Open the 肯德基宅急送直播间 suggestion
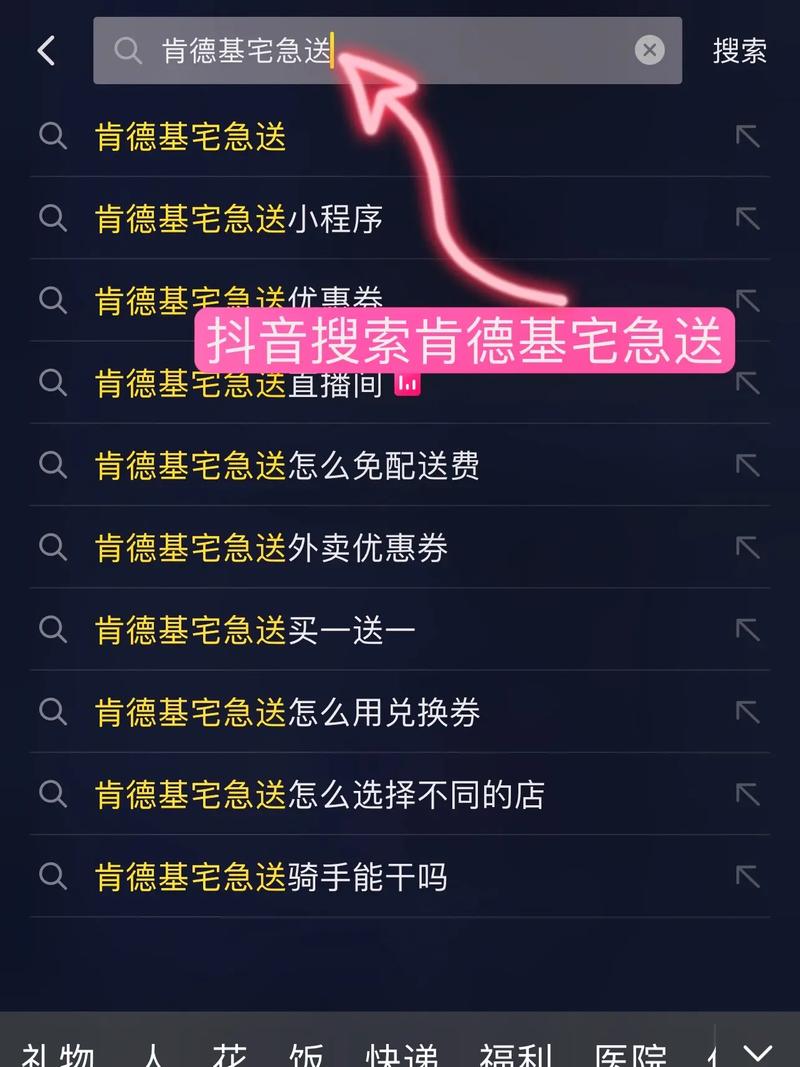800x1067 pixels. pyautogui.click(x=250, y=384)
